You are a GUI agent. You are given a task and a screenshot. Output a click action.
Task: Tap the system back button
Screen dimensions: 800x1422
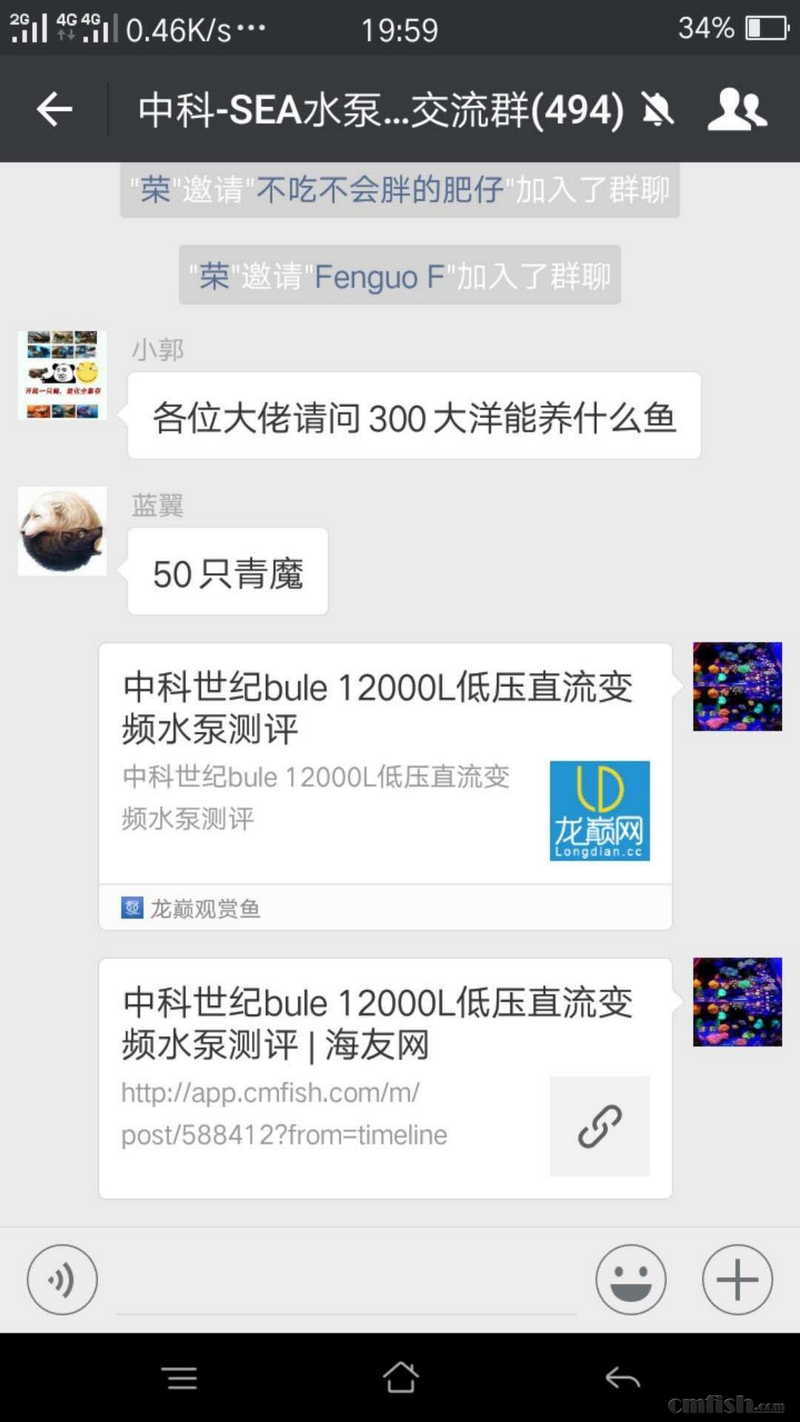622,1378
